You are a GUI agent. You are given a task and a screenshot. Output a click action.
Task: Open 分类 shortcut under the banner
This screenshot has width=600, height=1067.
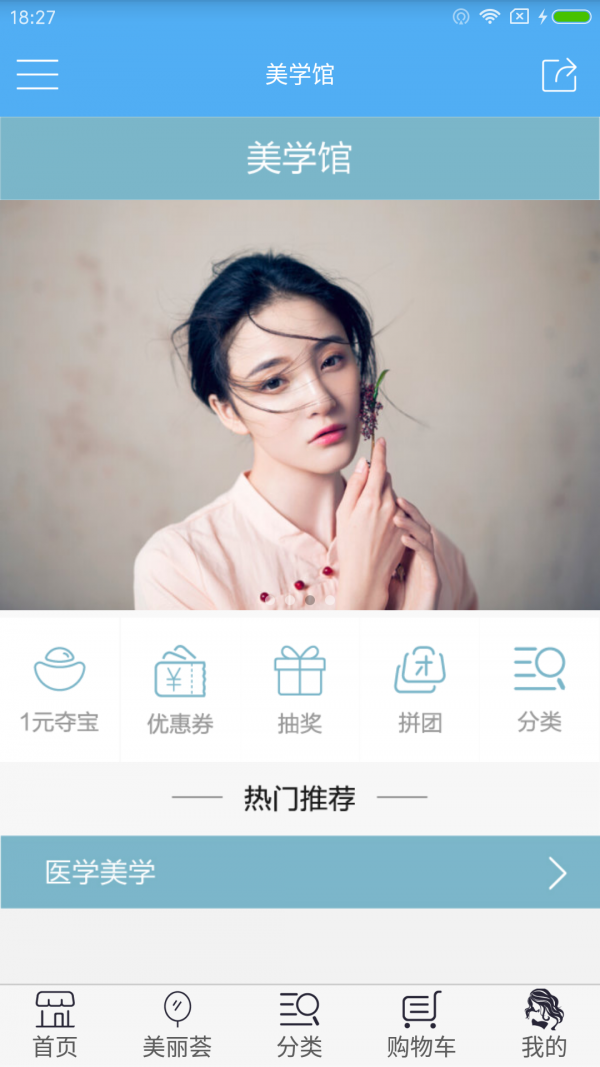(x=540, y=688)
